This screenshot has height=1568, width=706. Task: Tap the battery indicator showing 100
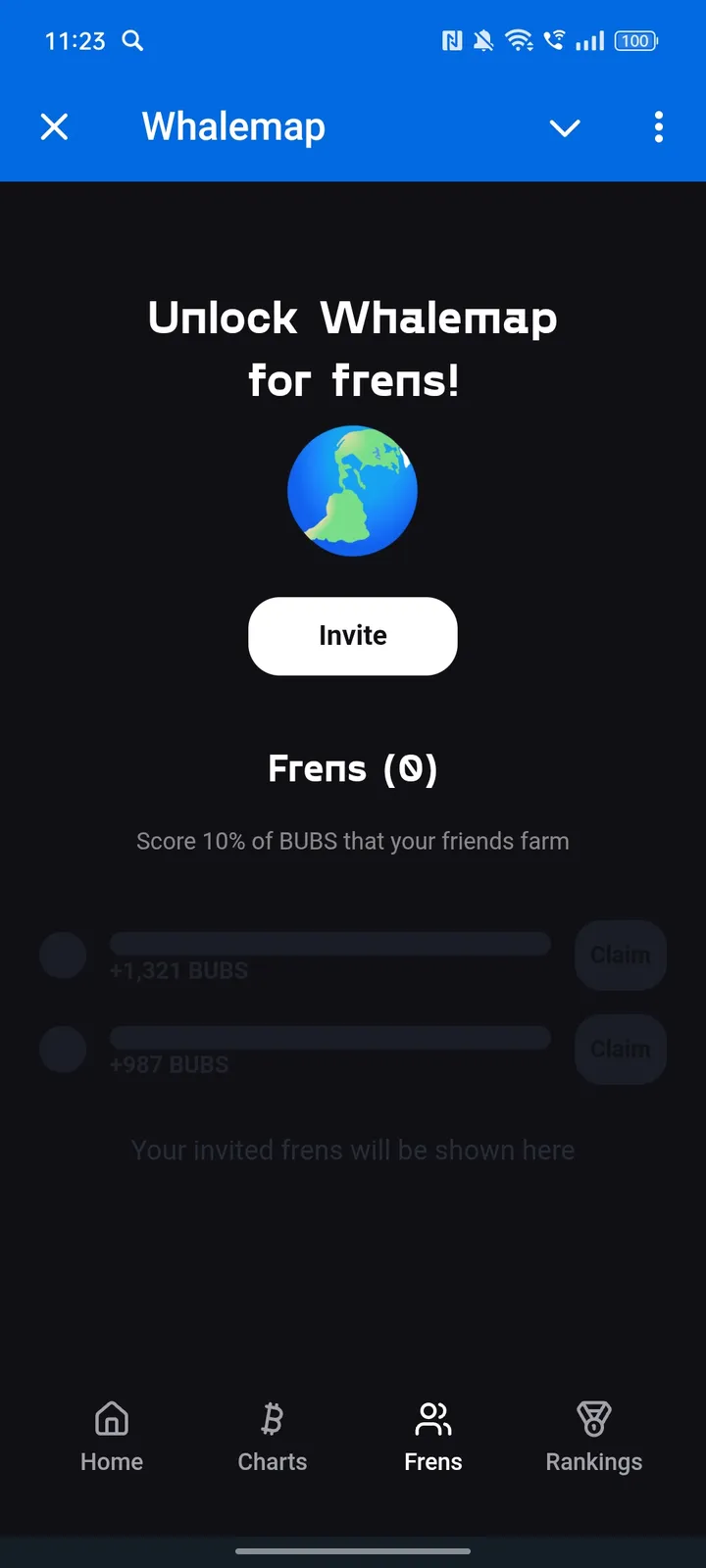[634, 41]
